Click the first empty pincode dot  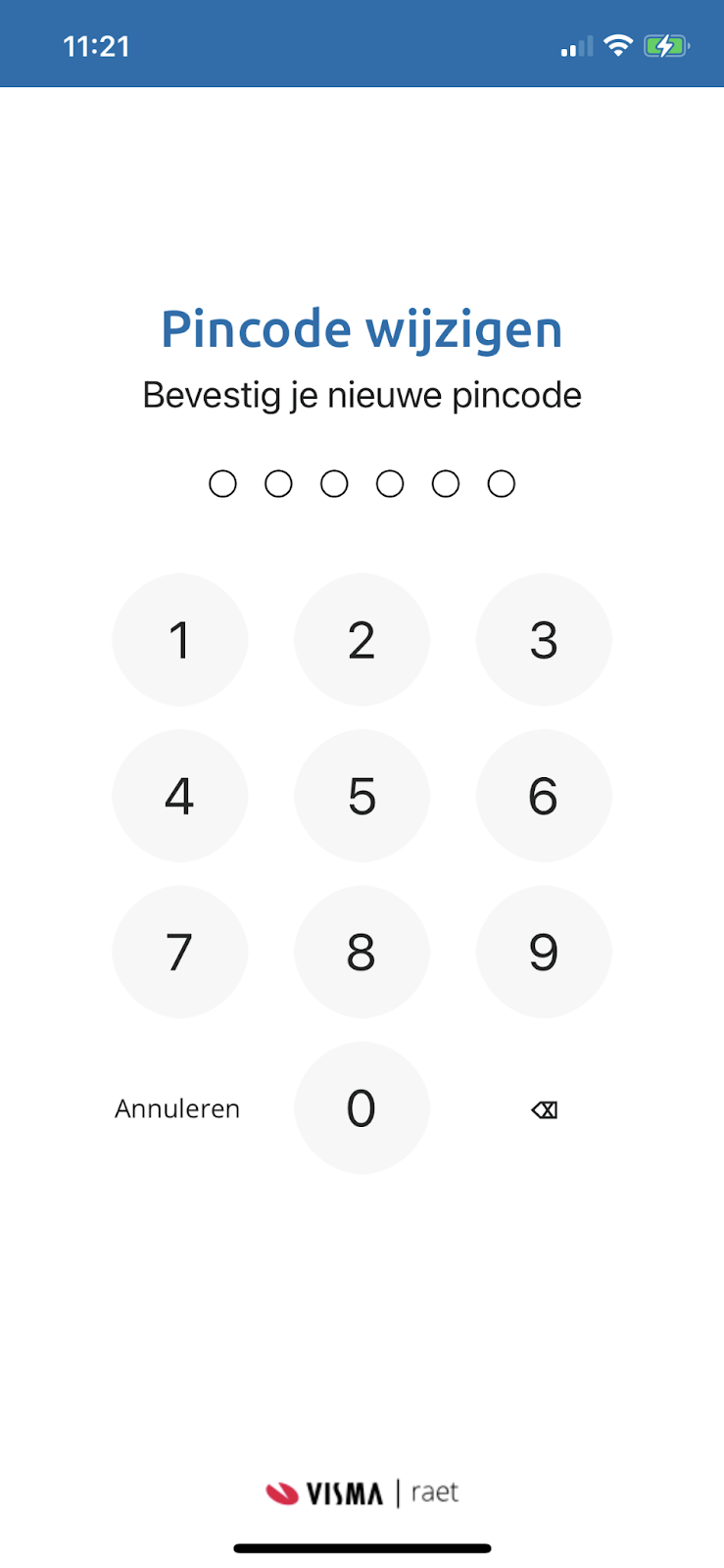[222, 483]
